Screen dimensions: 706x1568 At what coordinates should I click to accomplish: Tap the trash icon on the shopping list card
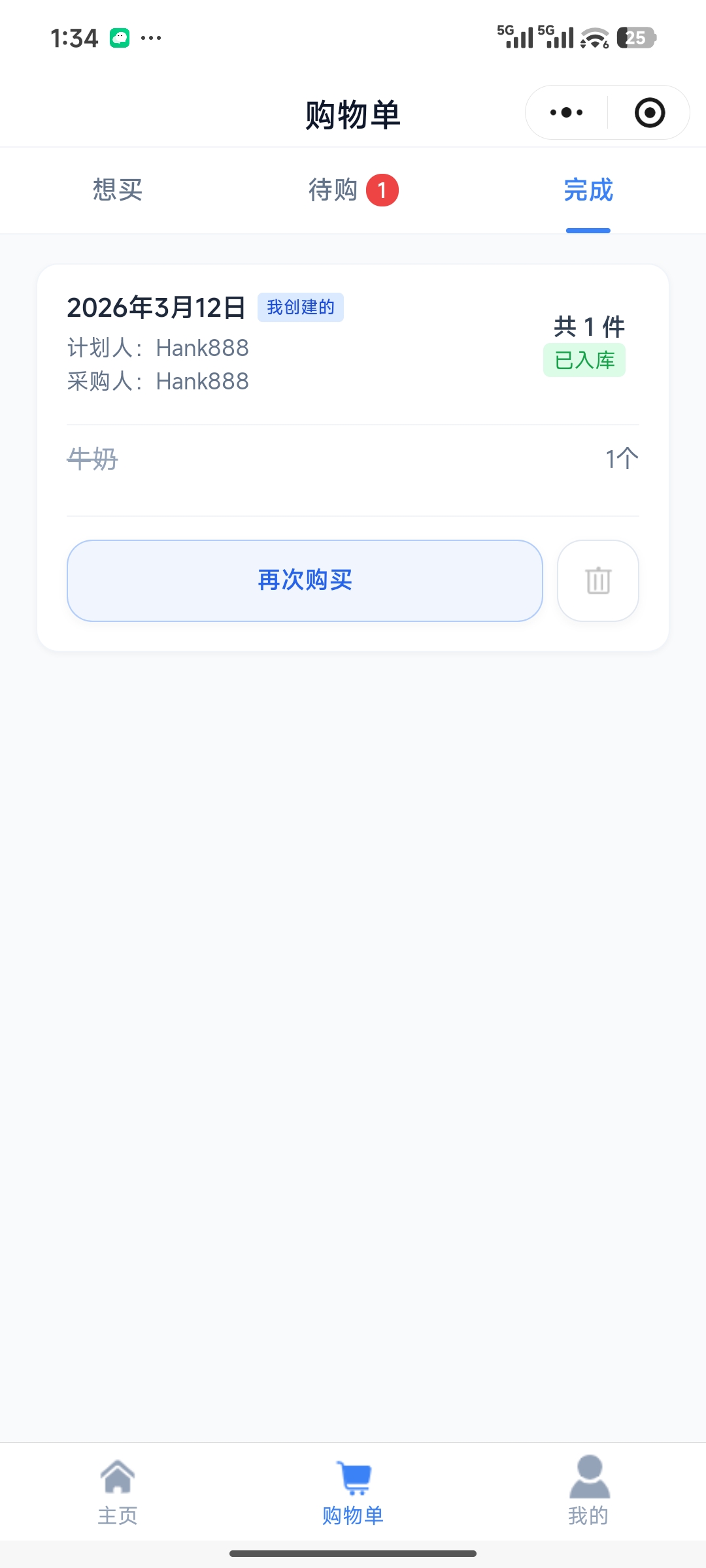pos(597,581)
